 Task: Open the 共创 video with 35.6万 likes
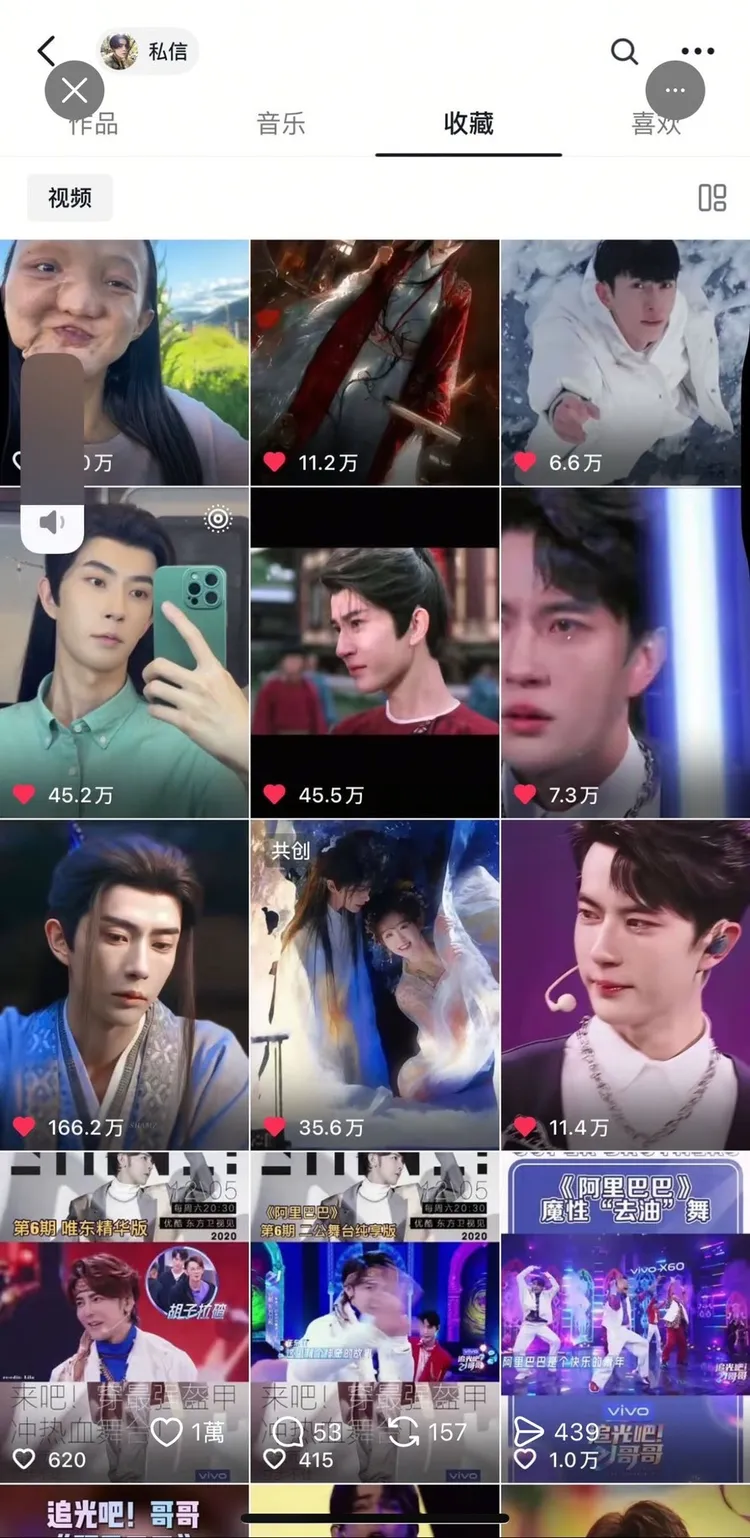374,985
